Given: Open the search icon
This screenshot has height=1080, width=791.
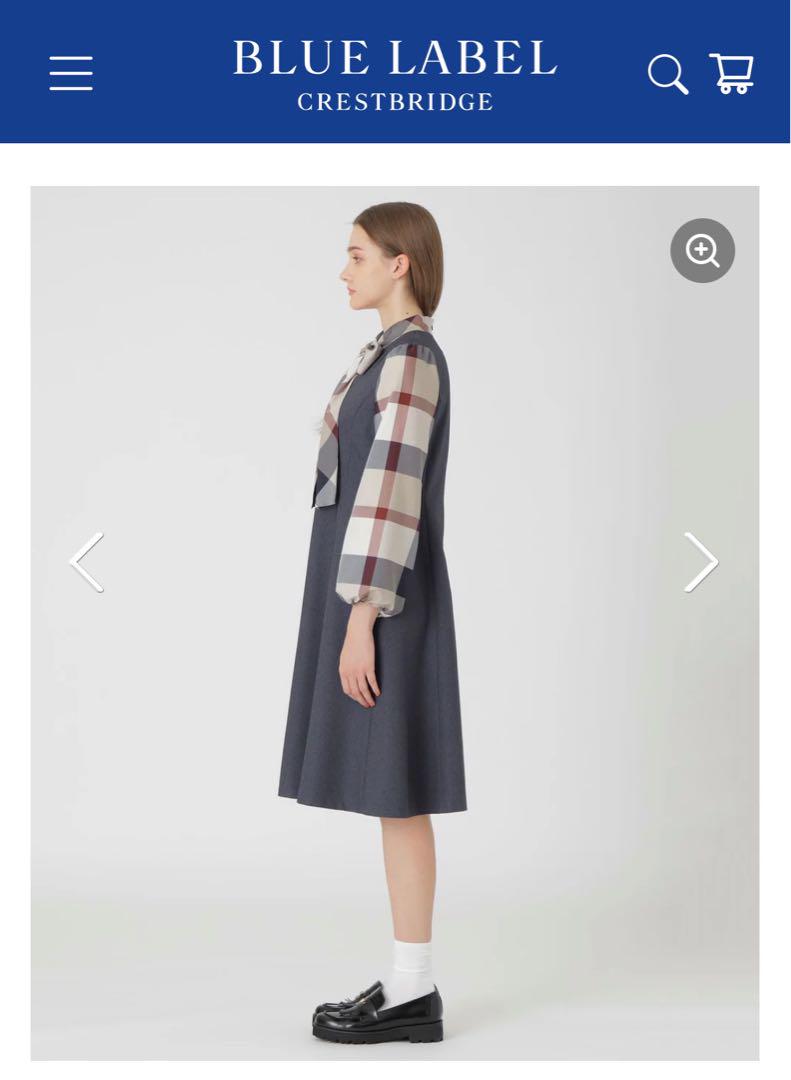Looking at the screenshot, I should 667,74.
